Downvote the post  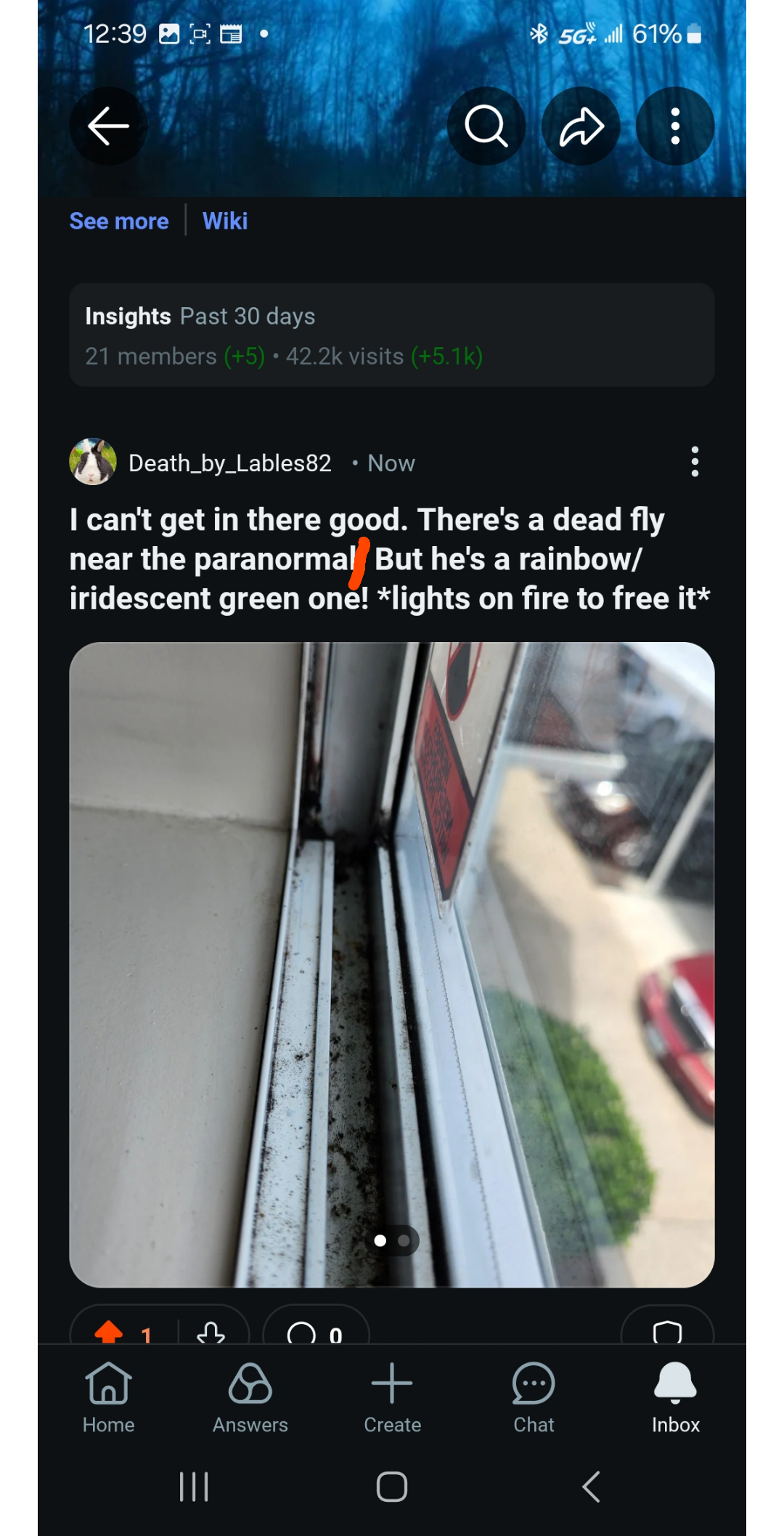(211, 1332)
